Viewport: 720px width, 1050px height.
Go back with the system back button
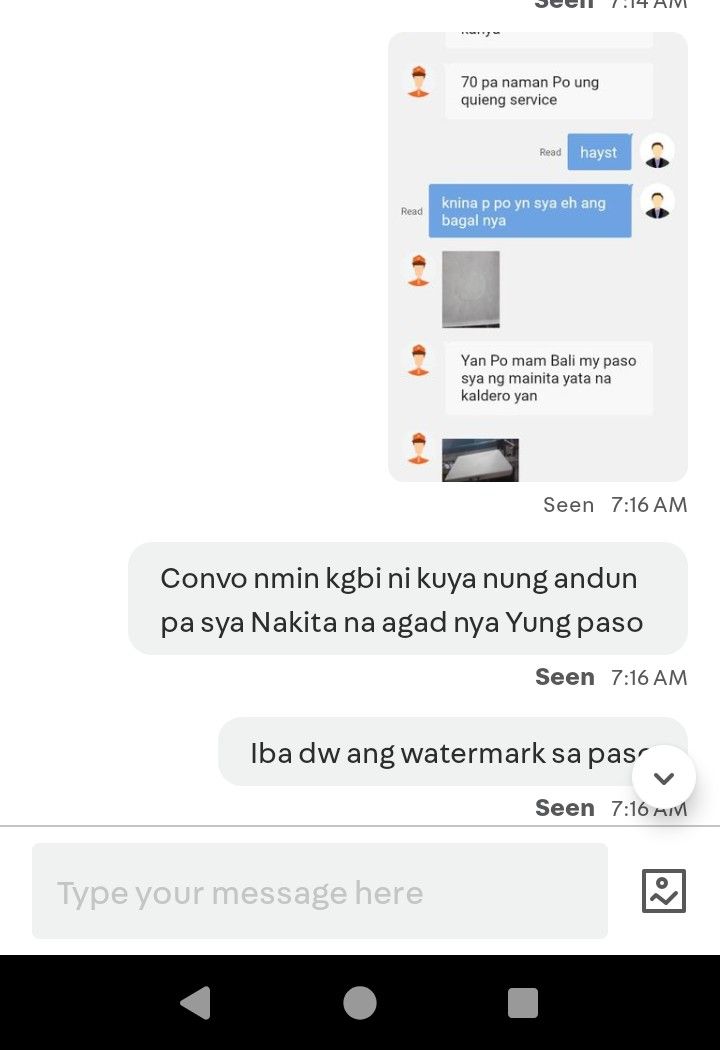196,1002
